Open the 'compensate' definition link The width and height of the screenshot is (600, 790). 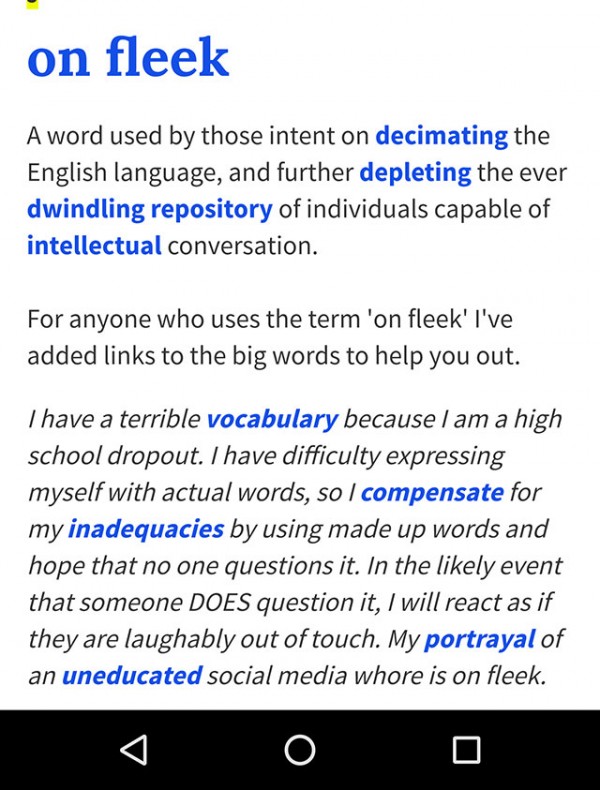pyautogui.click(x=432, y=492)
